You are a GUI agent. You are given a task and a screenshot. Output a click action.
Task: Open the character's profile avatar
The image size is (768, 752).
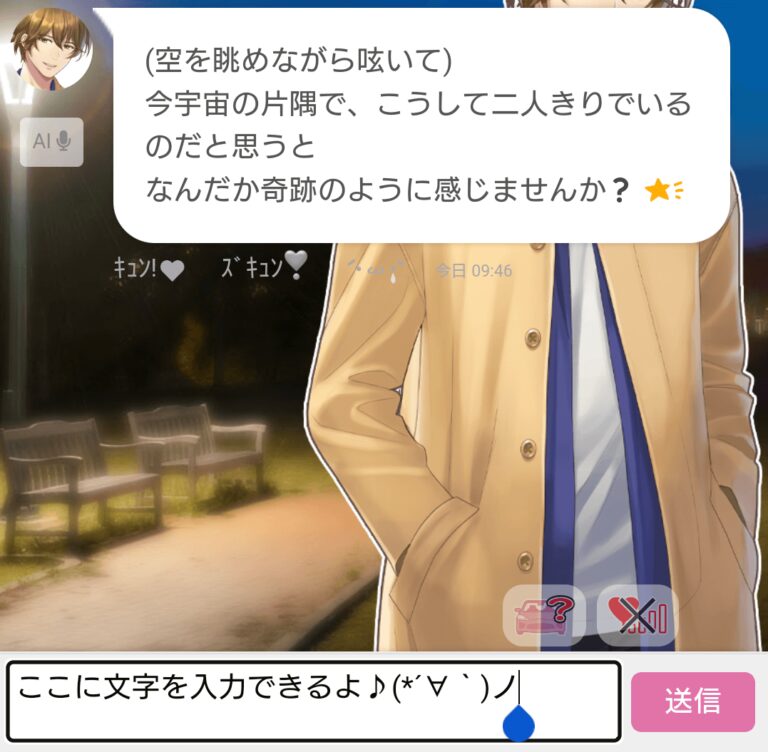coord(51,50)
